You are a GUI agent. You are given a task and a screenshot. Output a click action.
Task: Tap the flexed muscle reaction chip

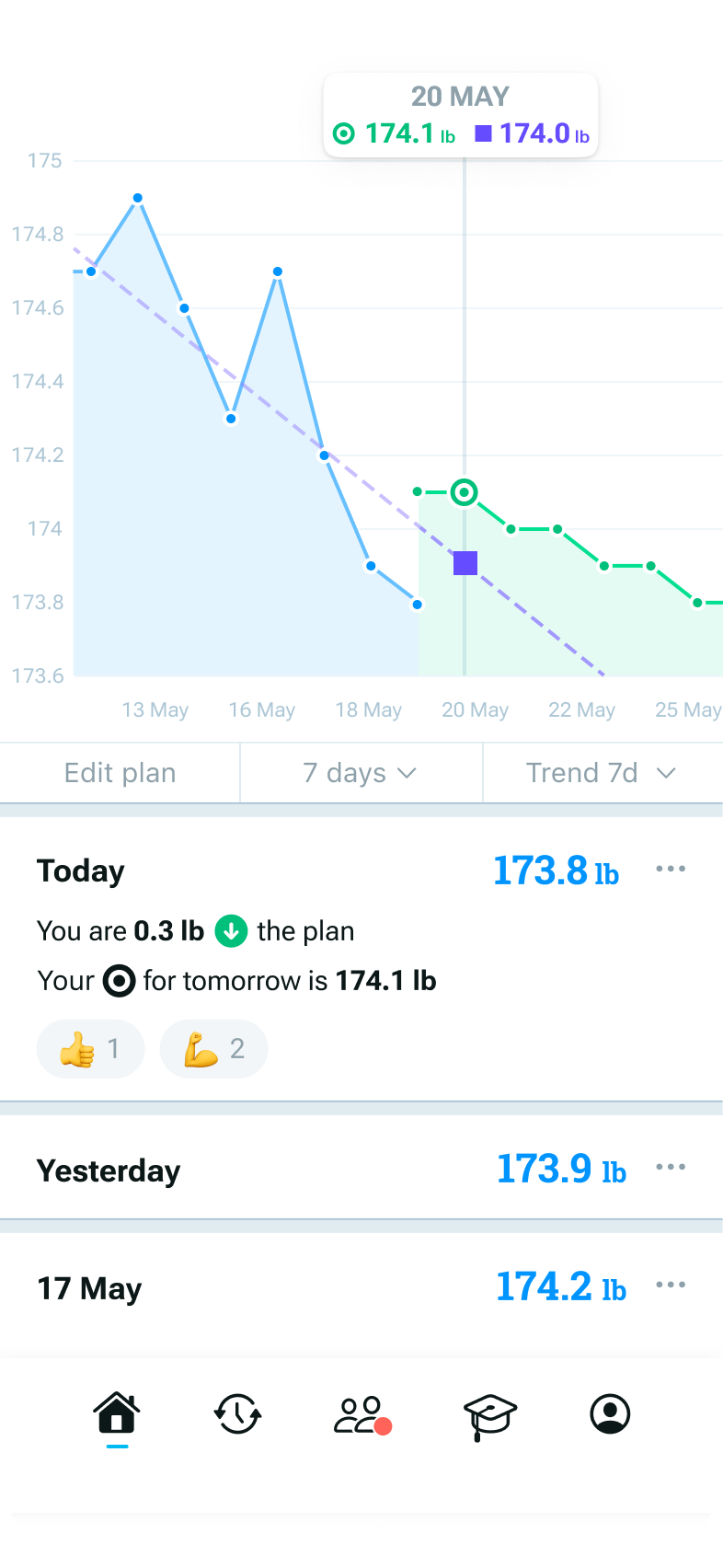[x=213, y=1049]
